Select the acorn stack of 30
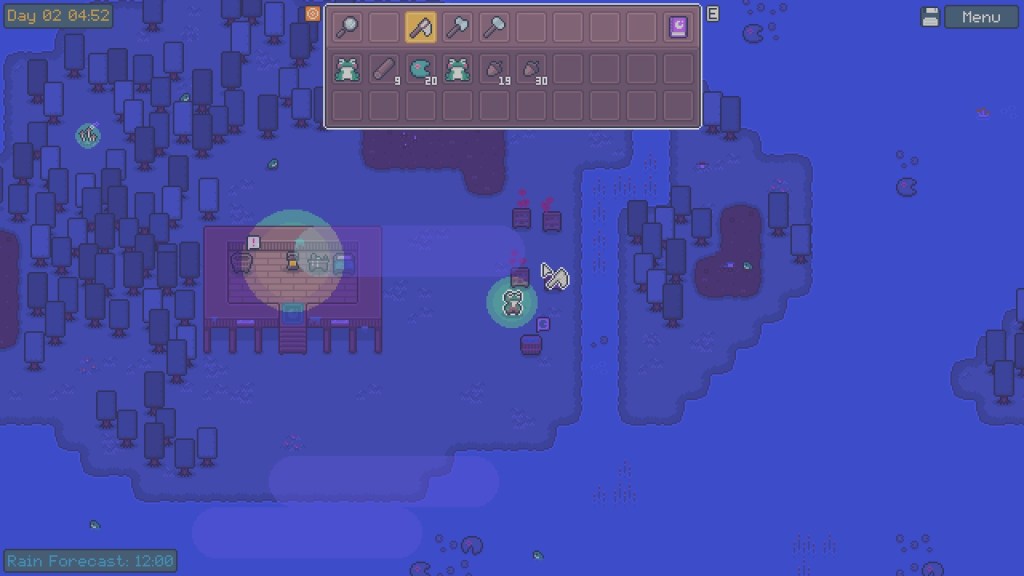Viewport: 1024px width, 576px height. 531,69
